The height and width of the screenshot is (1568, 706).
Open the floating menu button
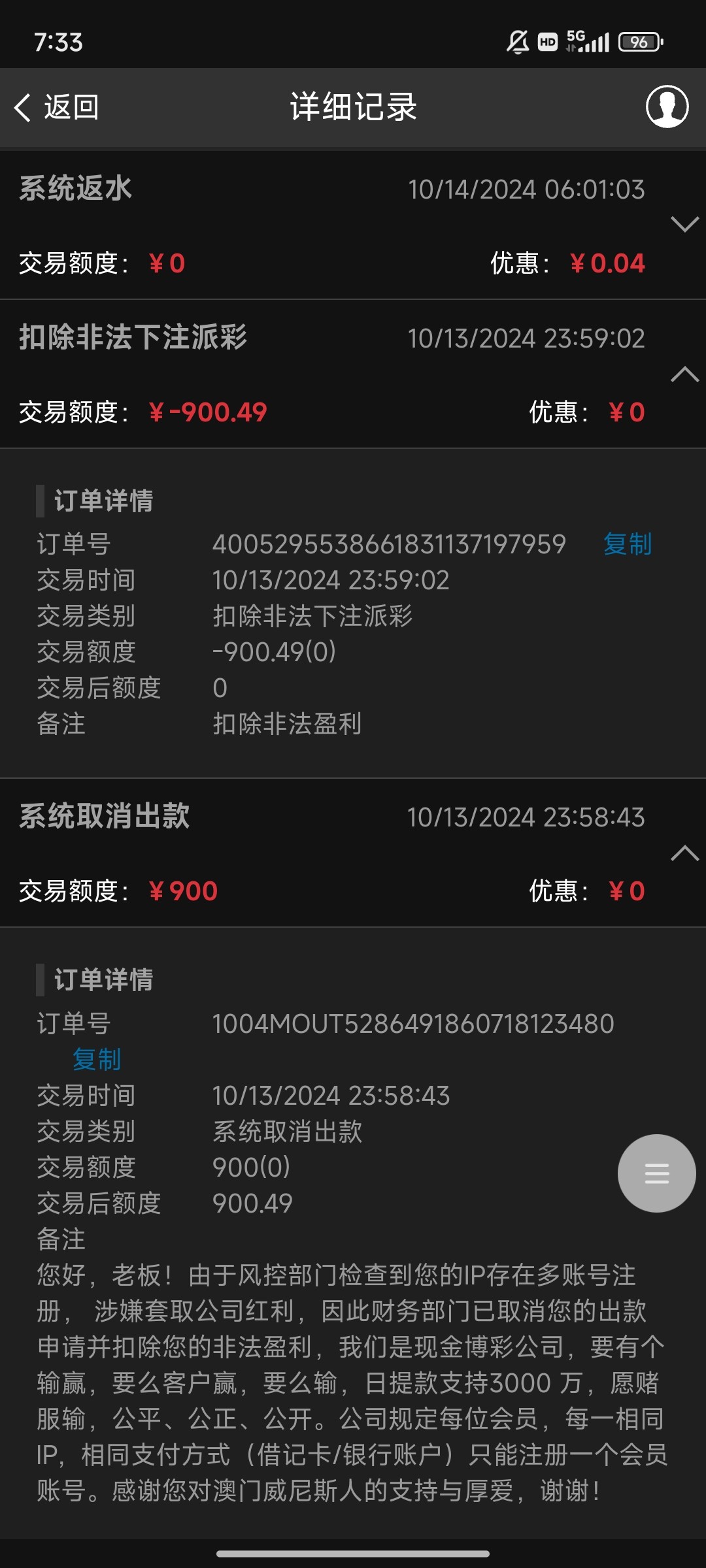point(656,1173)
